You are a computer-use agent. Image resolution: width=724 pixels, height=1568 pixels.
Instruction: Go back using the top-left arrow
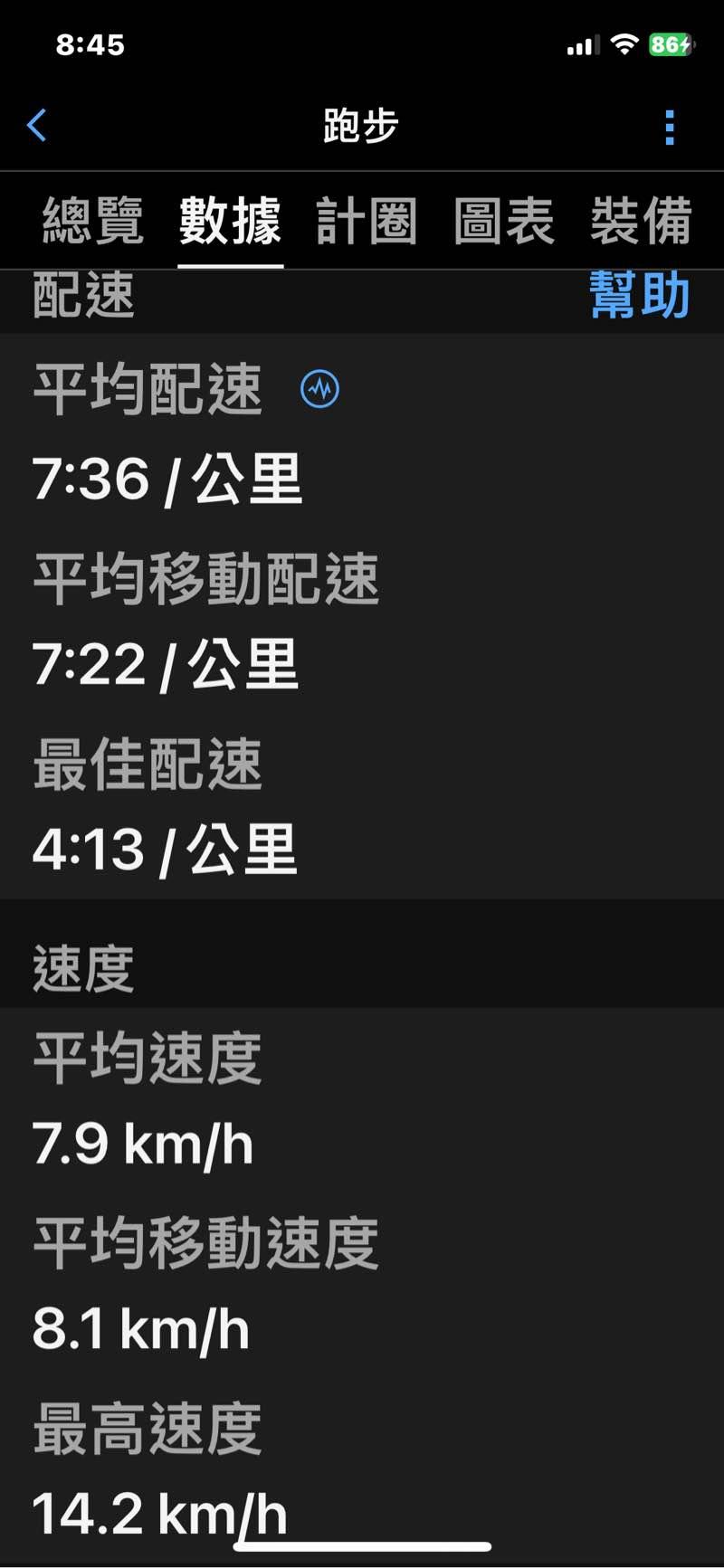tap(37, 126)
